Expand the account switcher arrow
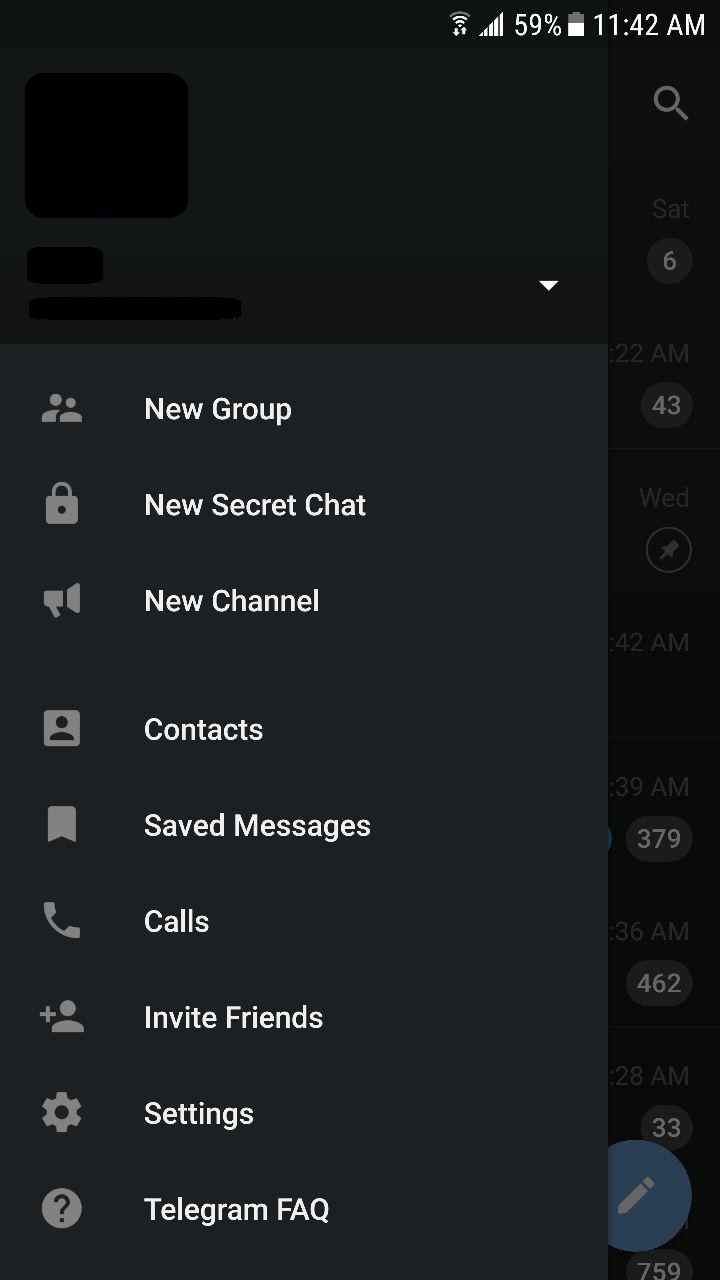720x1280 pixels. 548,286
